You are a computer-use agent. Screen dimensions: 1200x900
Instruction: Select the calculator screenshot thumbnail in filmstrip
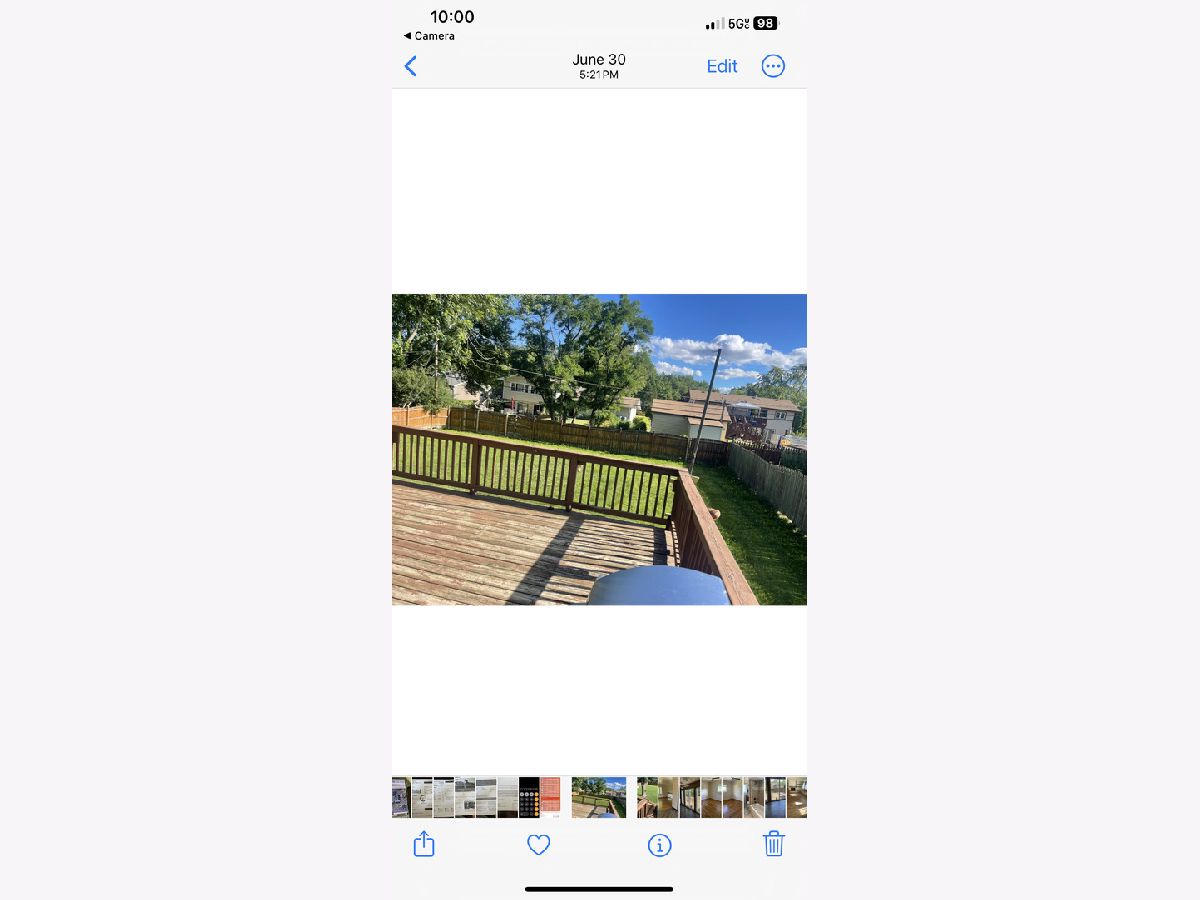click(x=529, y=797)
